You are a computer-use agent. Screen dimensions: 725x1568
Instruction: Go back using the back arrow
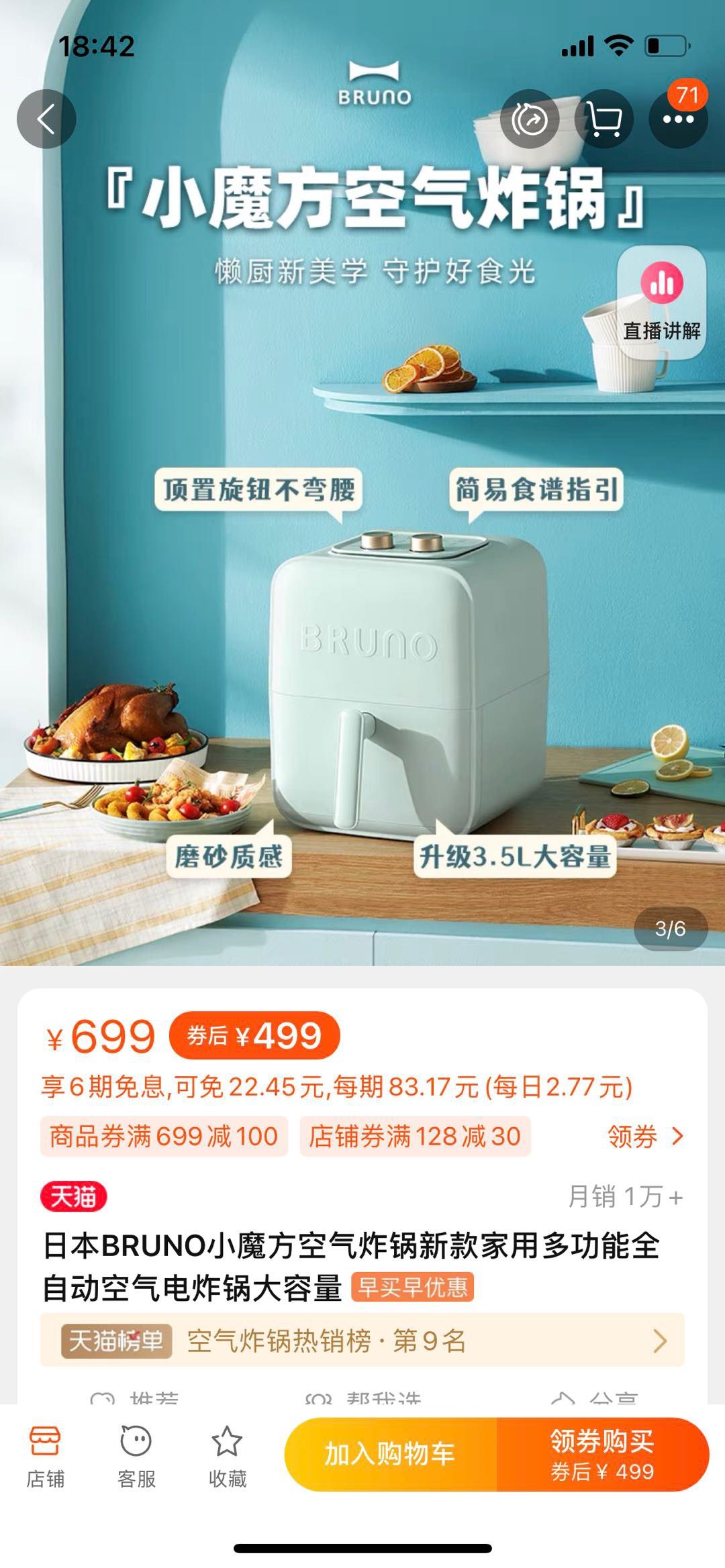click(46, 119)
